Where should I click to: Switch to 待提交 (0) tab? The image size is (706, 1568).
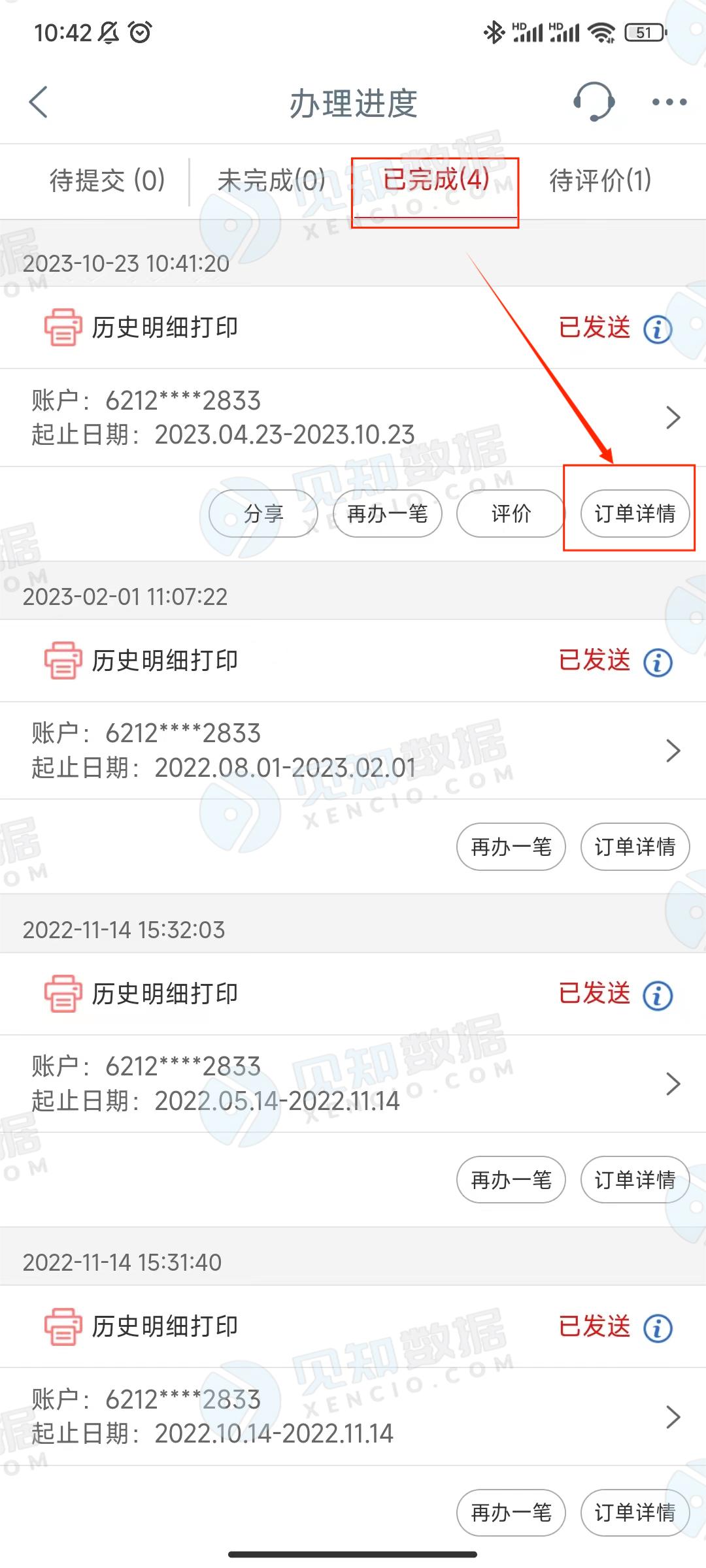click(107, 180)
